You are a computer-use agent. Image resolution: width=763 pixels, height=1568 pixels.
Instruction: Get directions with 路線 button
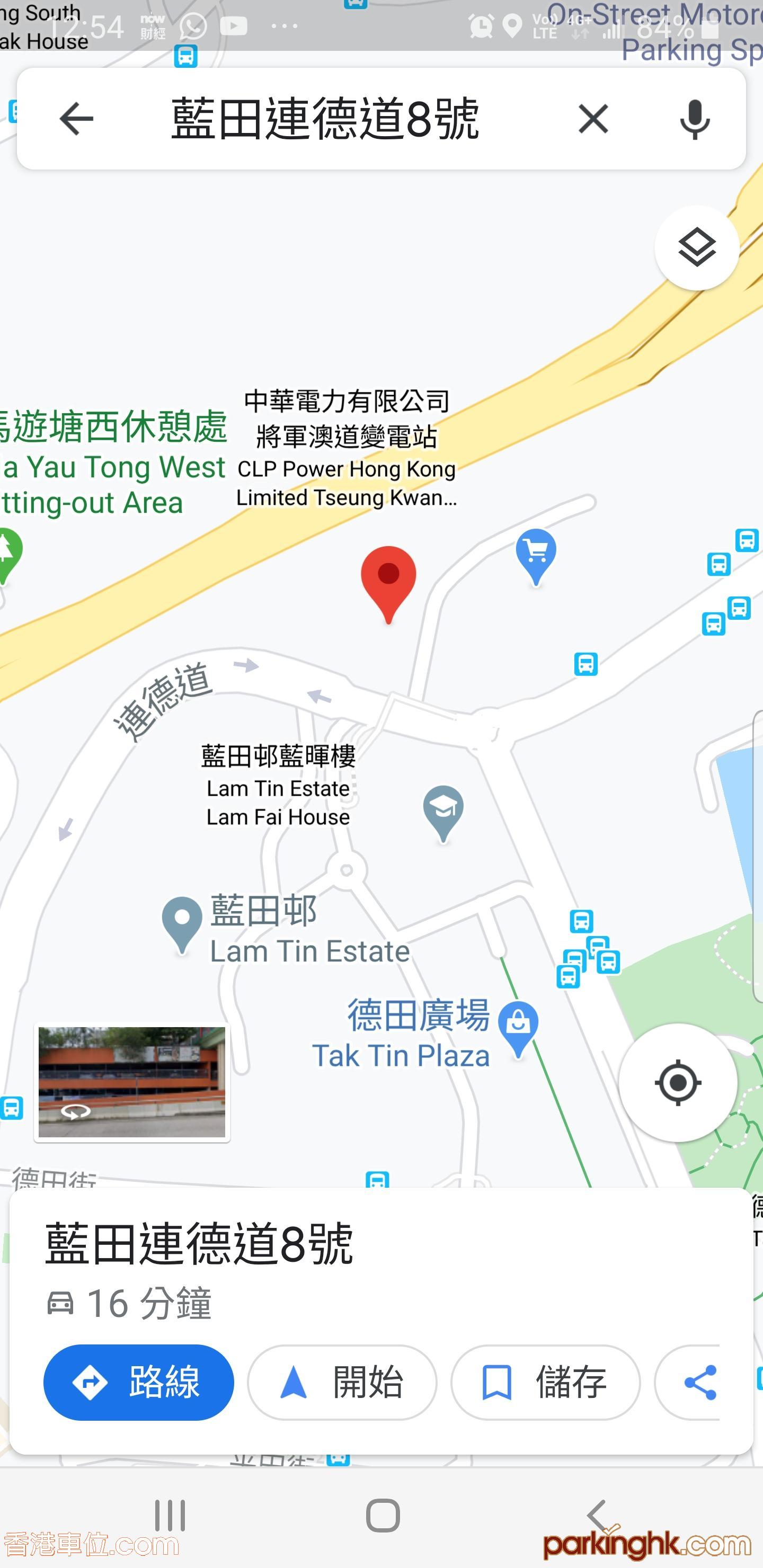pos(139,1382)
